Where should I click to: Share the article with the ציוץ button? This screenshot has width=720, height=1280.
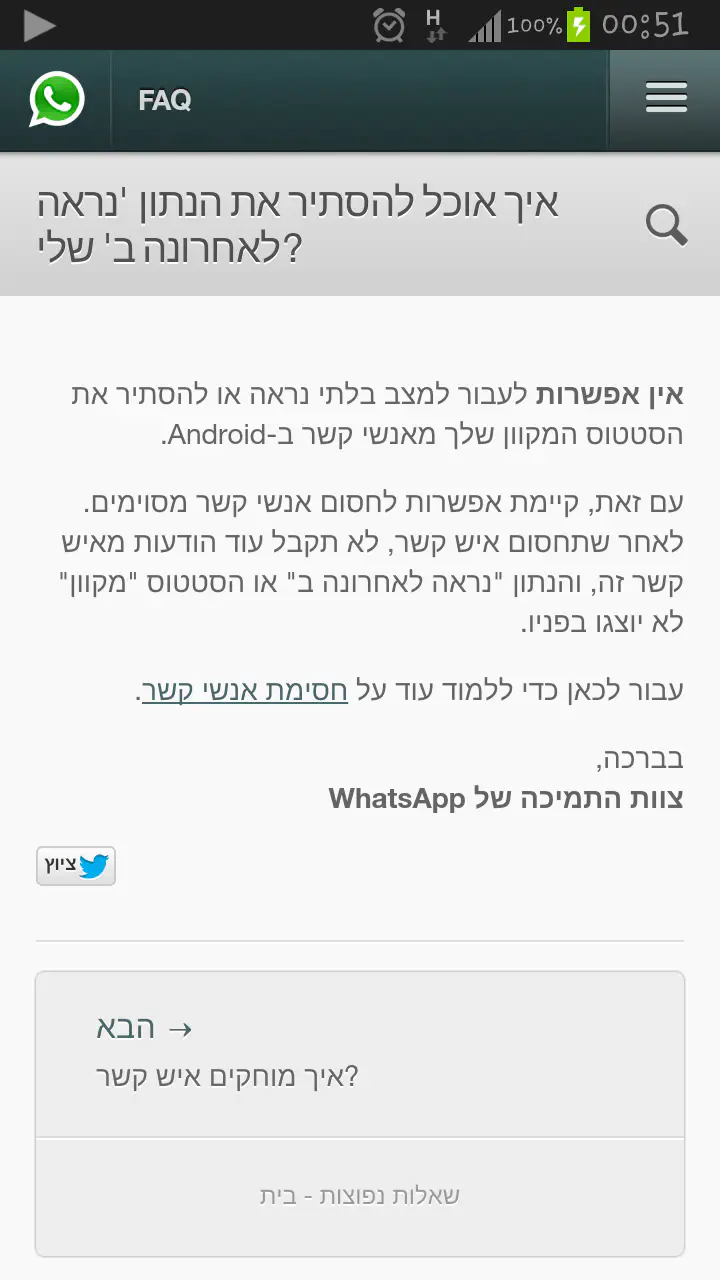pos(76,866)
